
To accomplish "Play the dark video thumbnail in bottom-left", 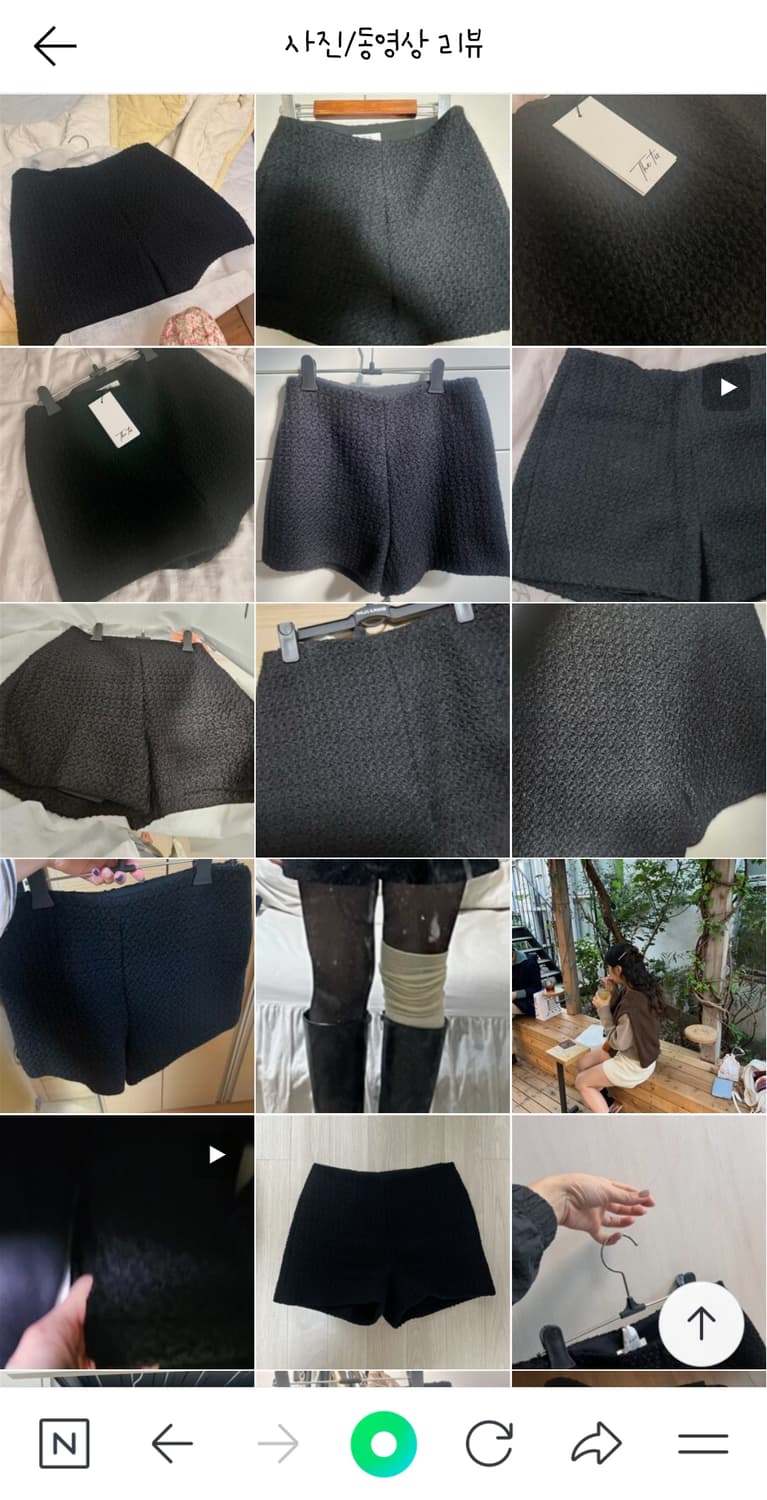I will [215, 1155].
